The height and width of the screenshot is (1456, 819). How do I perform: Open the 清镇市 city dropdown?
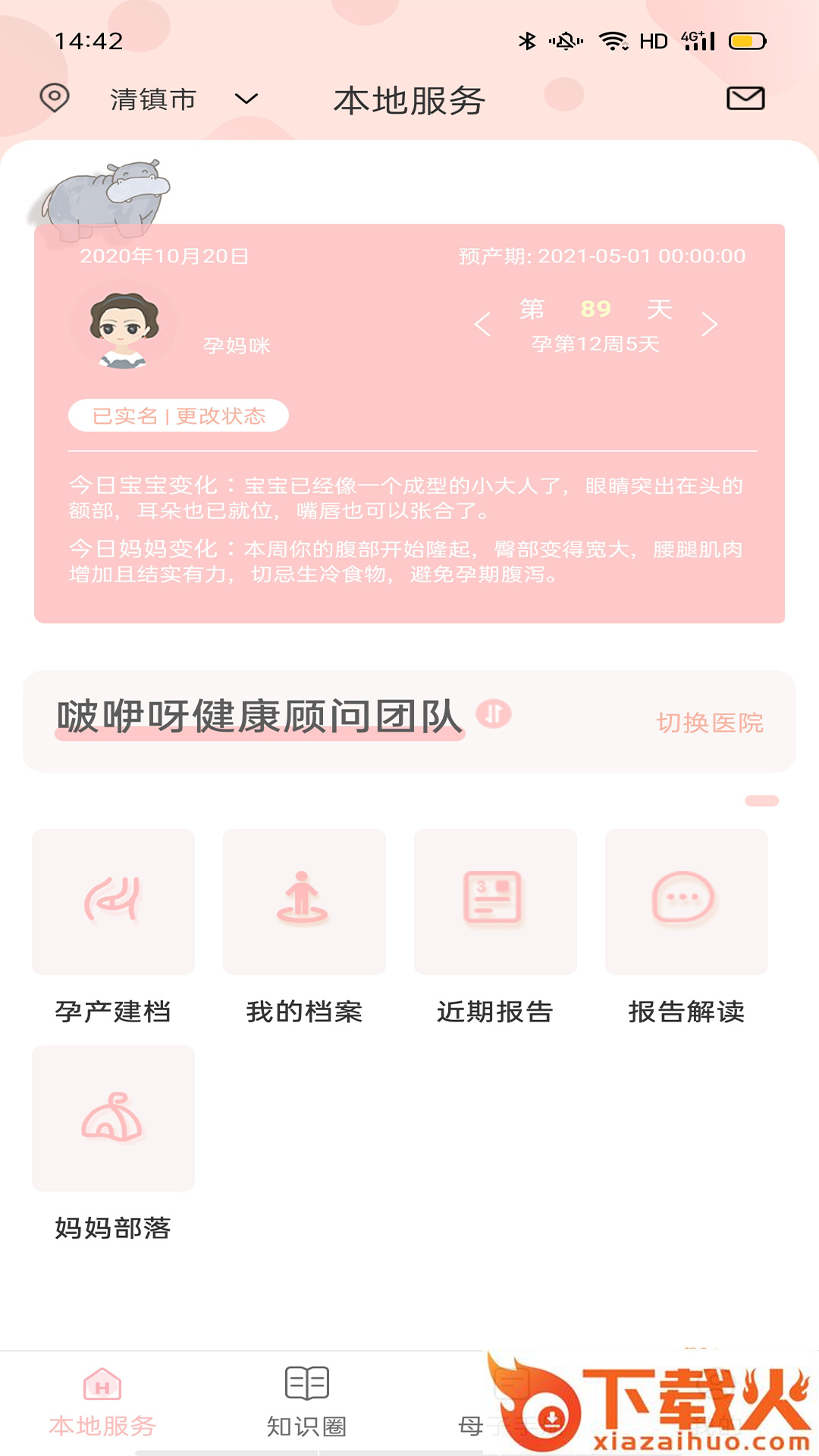pyautogui.click(x=182, y=99)
